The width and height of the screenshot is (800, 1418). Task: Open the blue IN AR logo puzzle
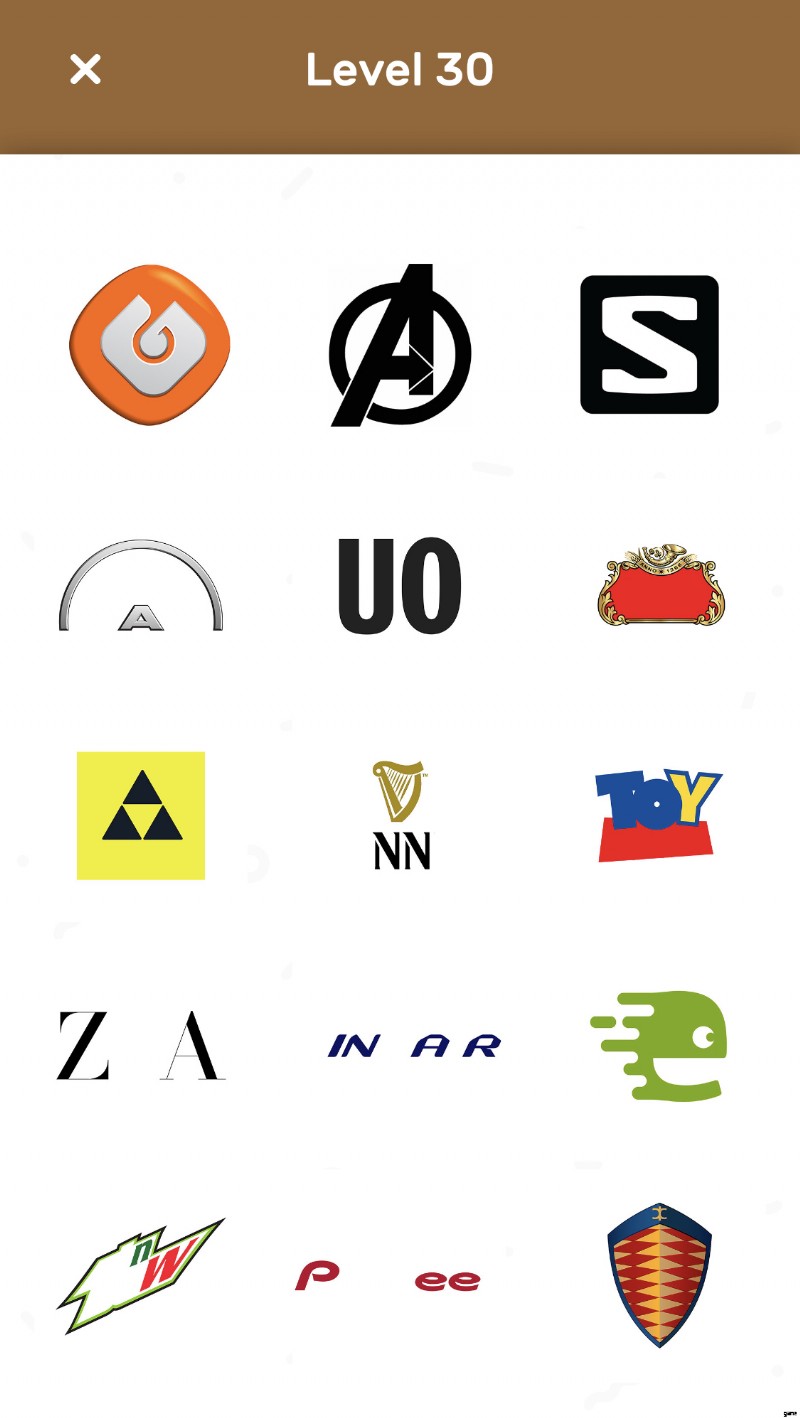(x=414, y=1047)
